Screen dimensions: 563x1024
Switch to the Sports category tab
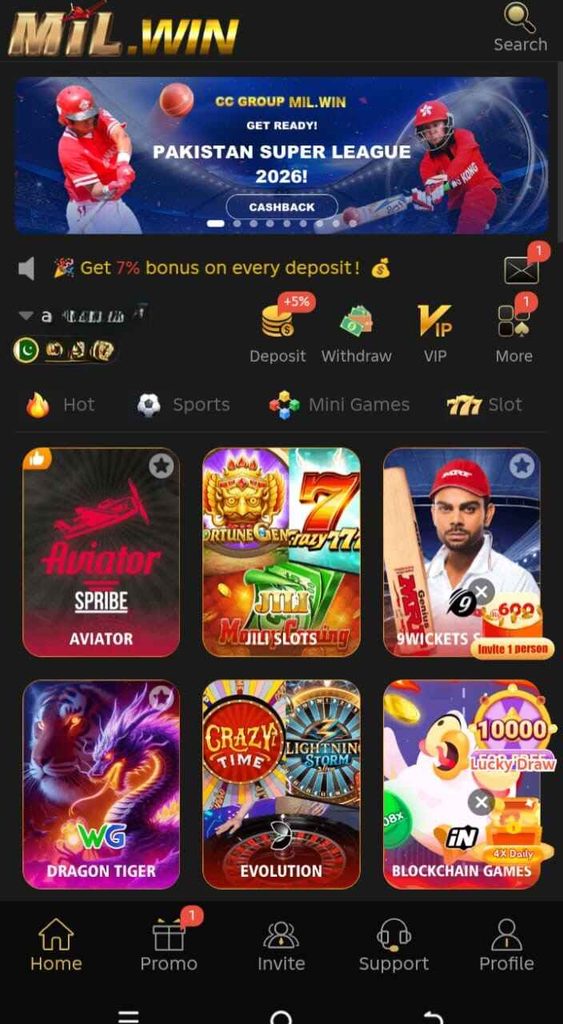point(184,405)
